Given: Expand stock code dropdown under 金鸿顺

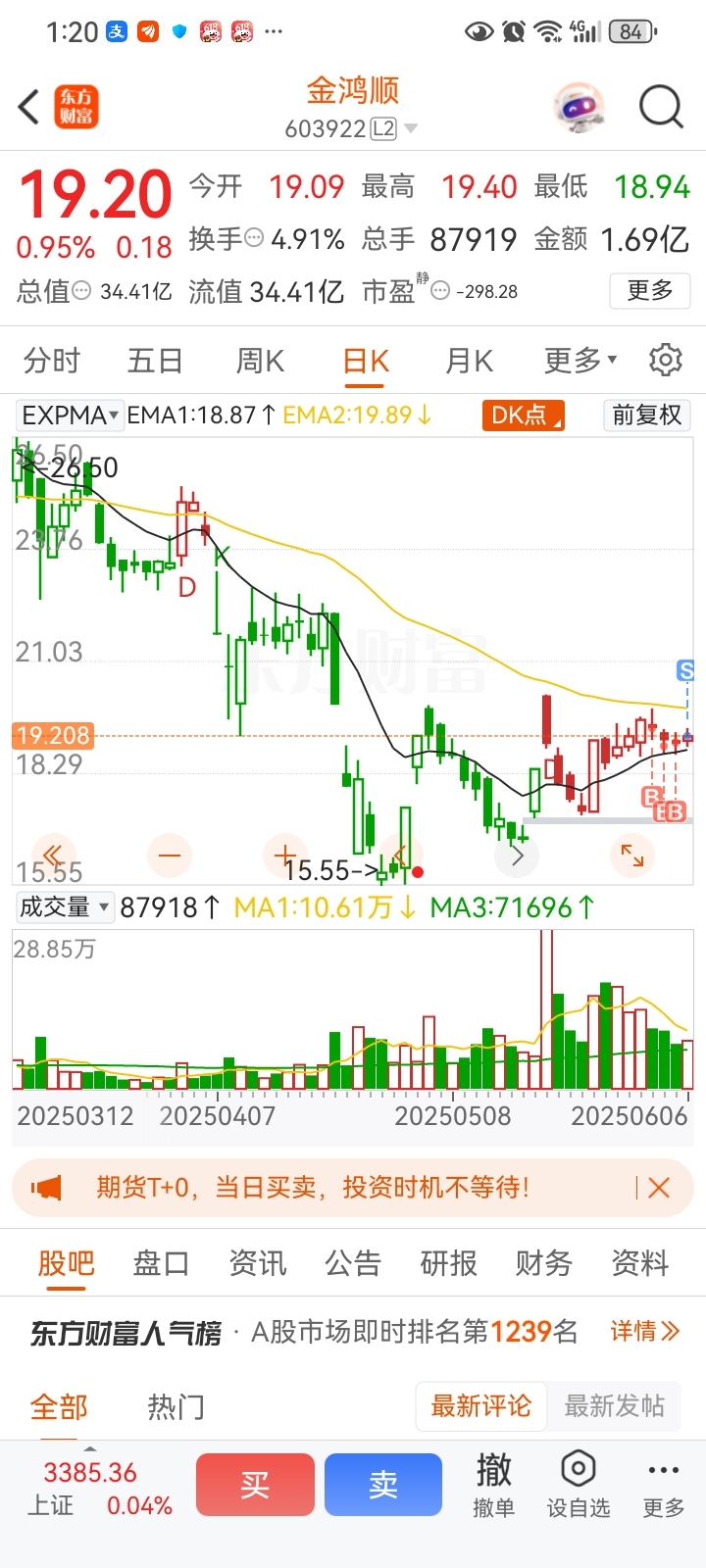Looking at the screenshot, I should [410, 128].
